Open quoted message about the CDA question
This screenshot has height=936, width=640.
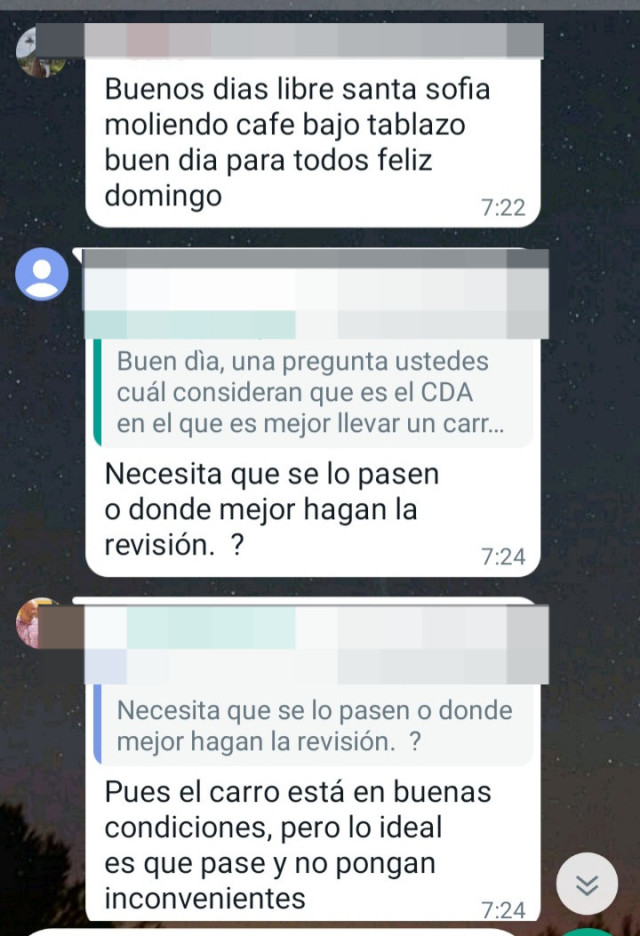(310, 392)
